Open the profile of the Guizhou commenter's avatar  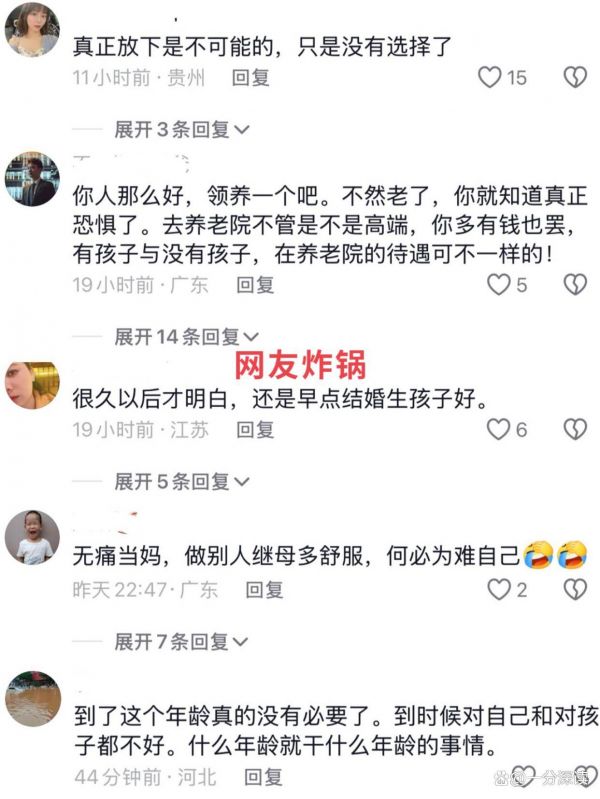(x=32, y=32)
